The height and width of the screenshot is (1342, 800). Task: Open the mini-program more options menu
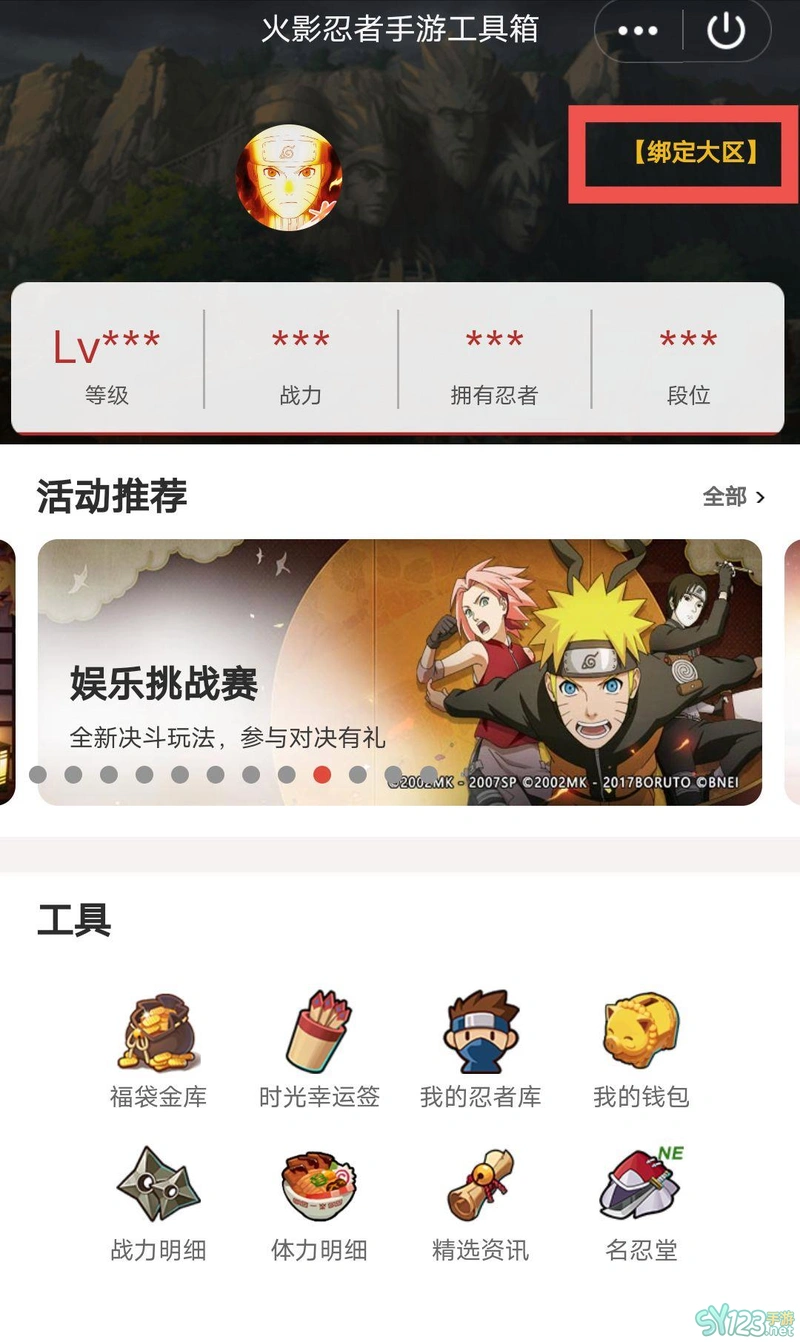click(x=638, y=31)
